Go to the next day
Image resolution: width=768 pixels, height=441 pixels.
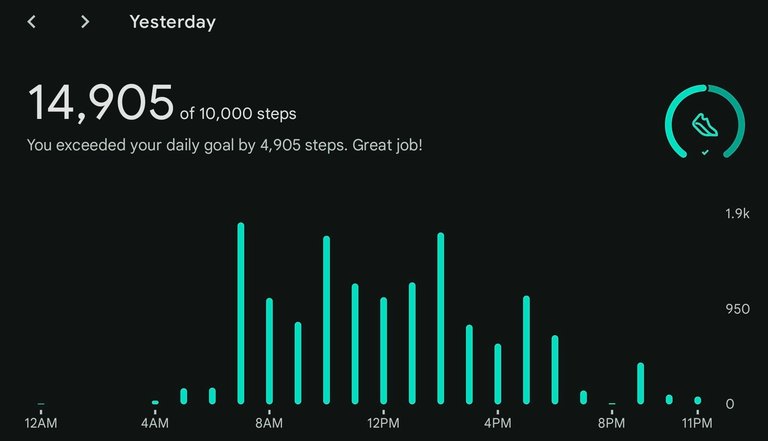pyautogui.click(x=85, y=21)
